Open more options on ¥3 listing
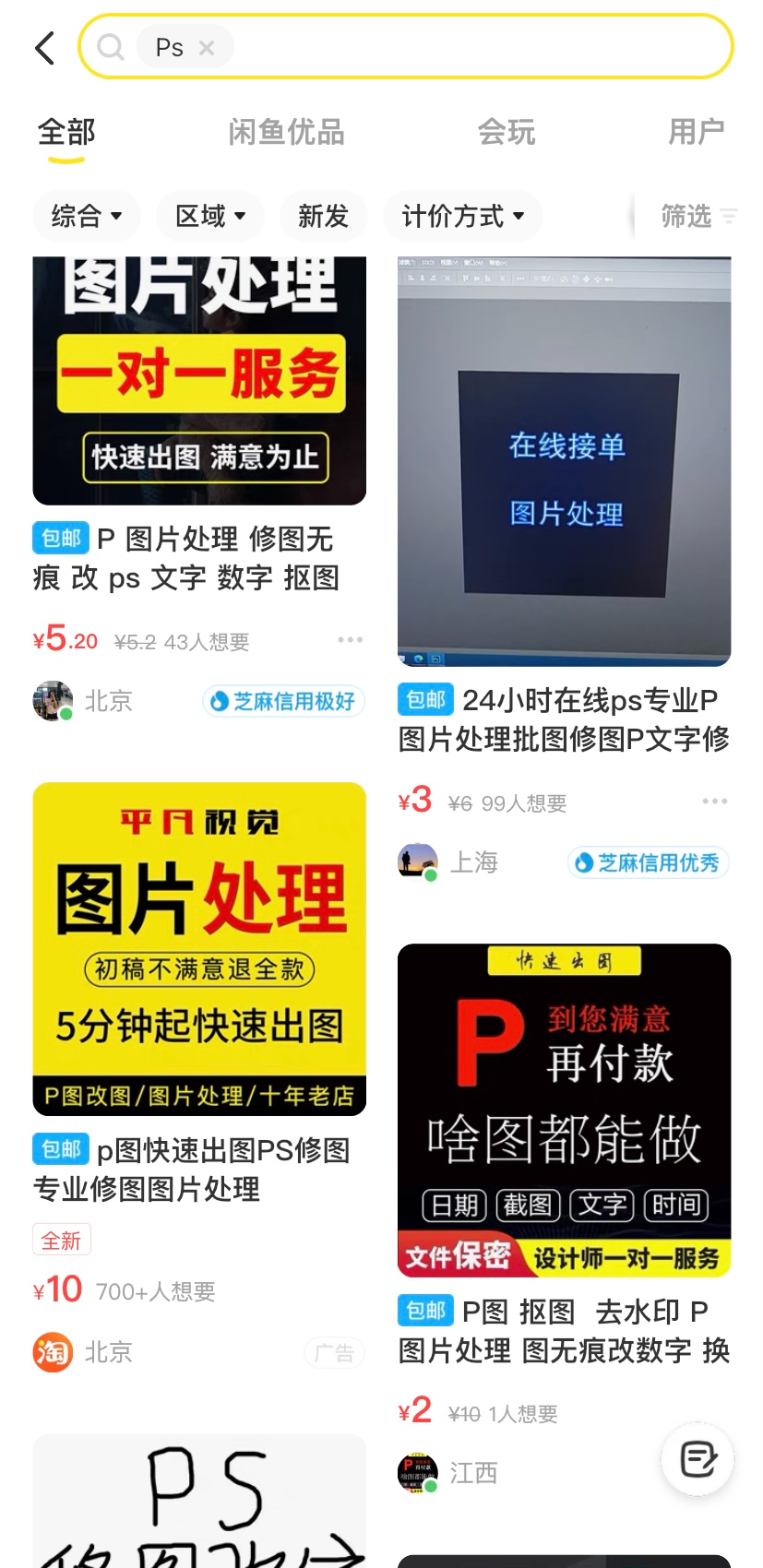 point(715,802)
